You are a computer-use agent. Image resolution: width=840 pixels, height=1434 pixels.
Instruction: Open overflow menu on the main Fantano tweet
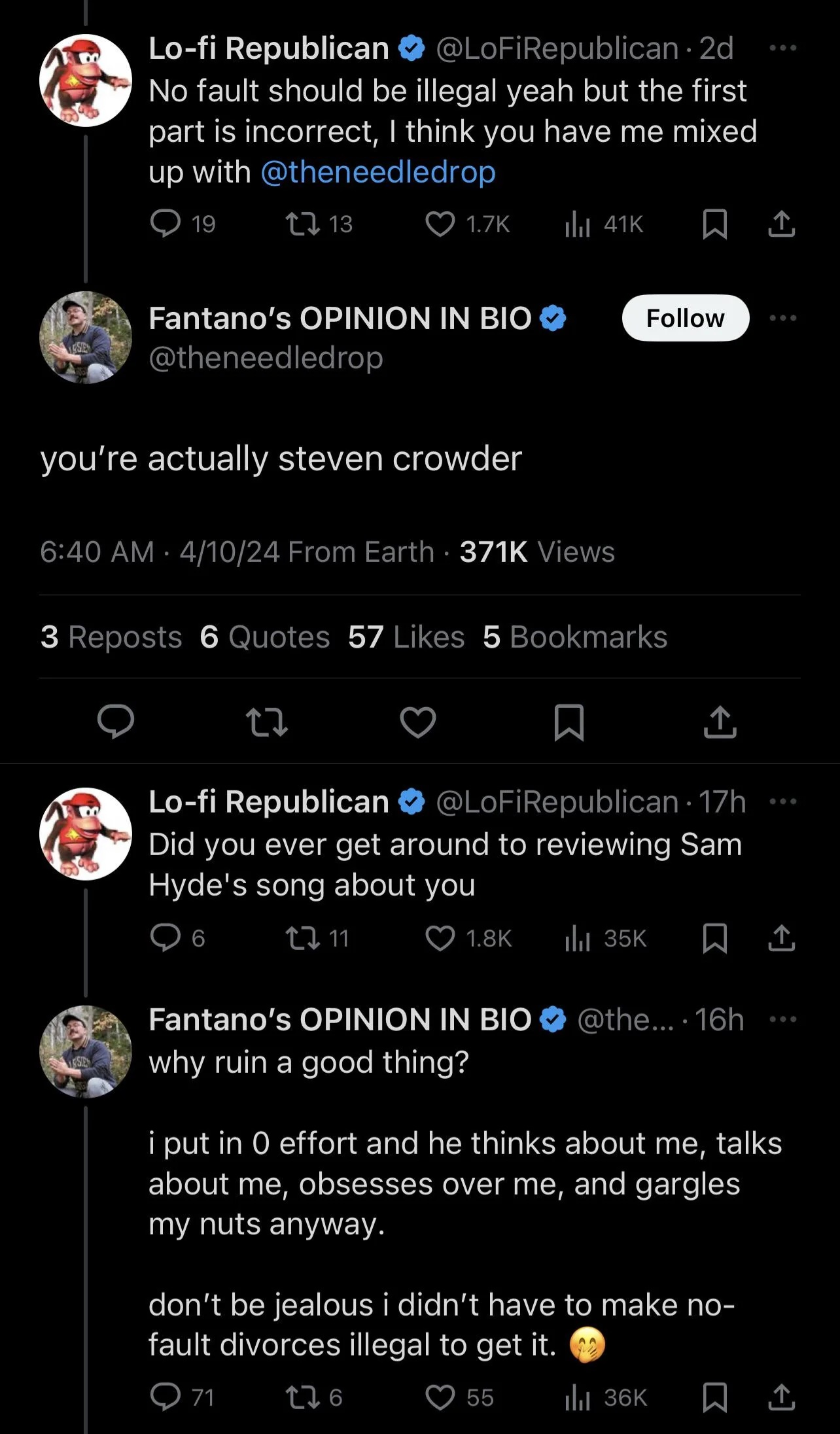click(783, 318)
